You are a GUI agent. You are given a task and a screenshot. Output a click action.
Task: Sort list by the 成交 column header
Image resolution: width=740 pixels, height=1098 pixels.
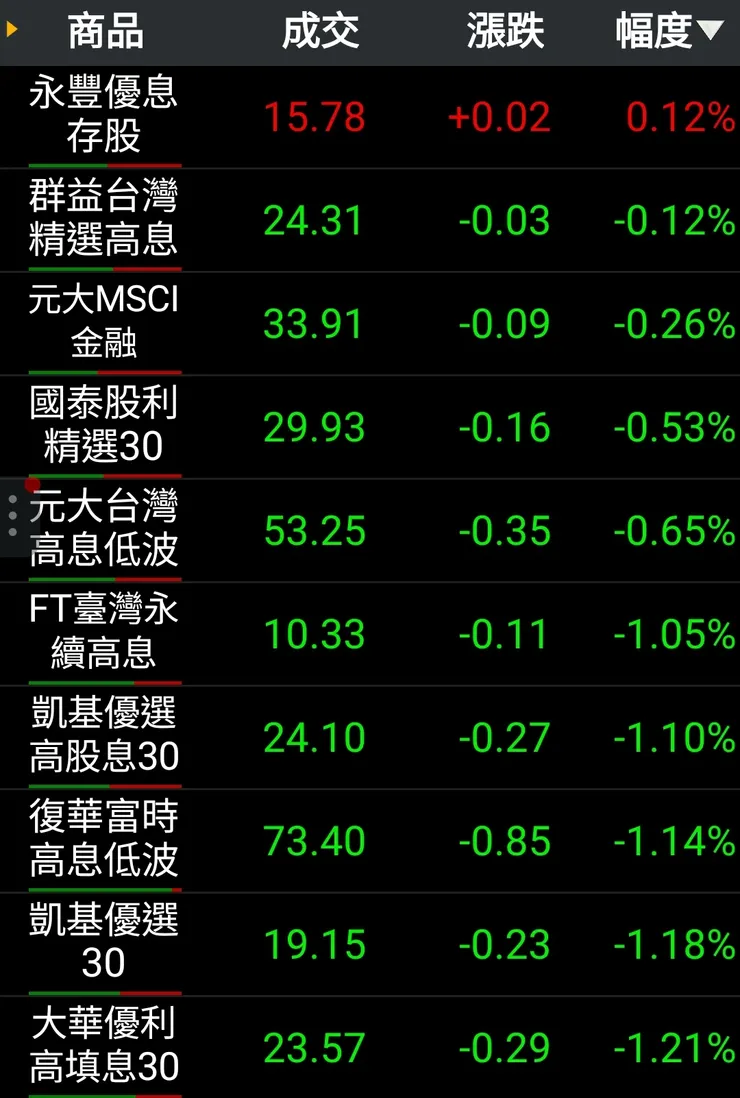pos(322,30)
